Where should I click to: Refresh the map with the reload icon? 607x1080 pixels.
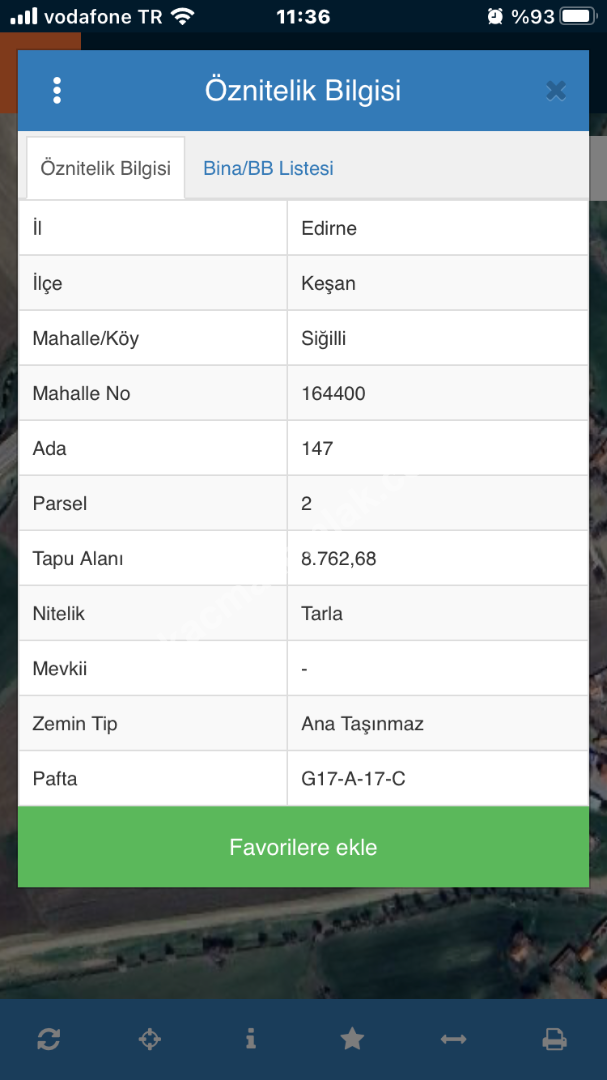[x=48, y=1039]
